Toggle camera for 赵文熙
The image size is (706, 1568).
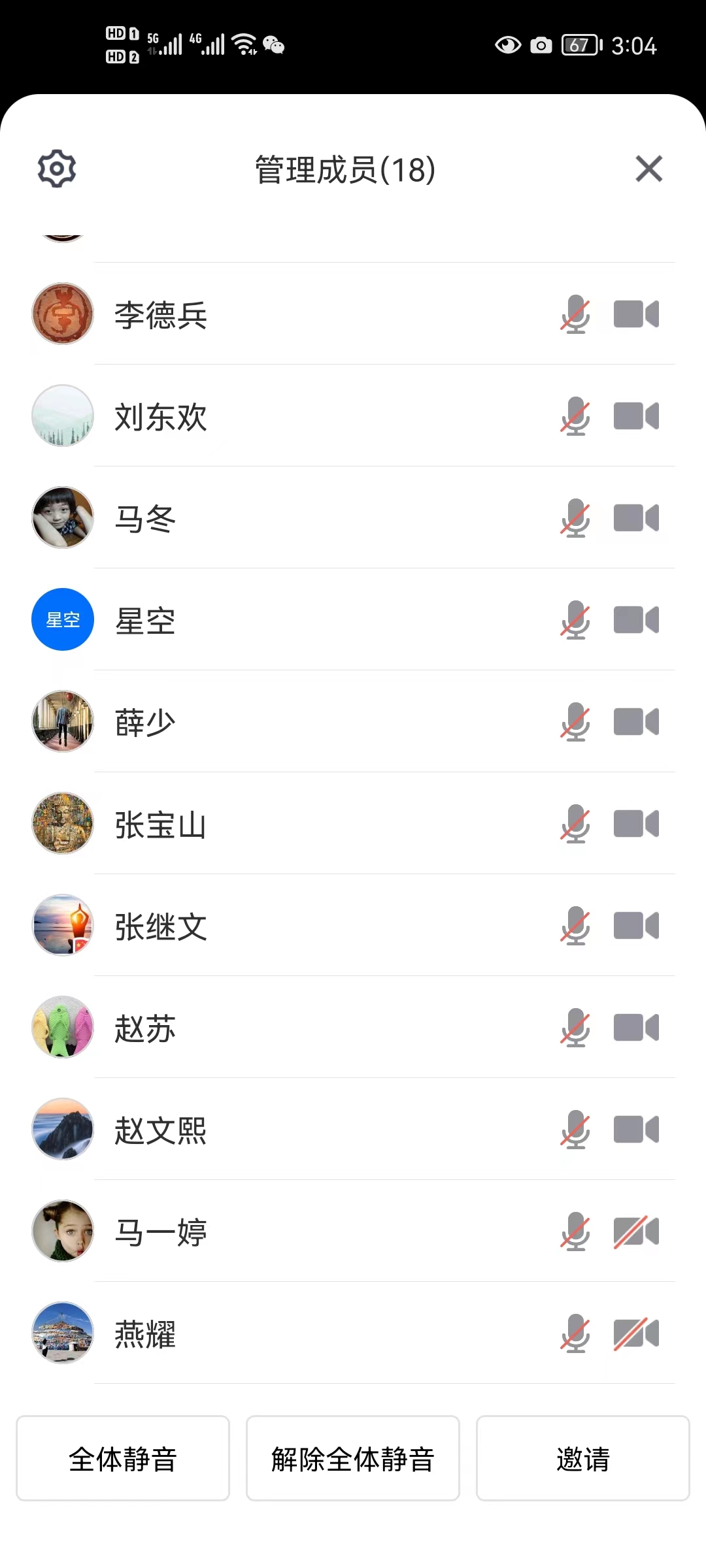tap(636, 1130)
